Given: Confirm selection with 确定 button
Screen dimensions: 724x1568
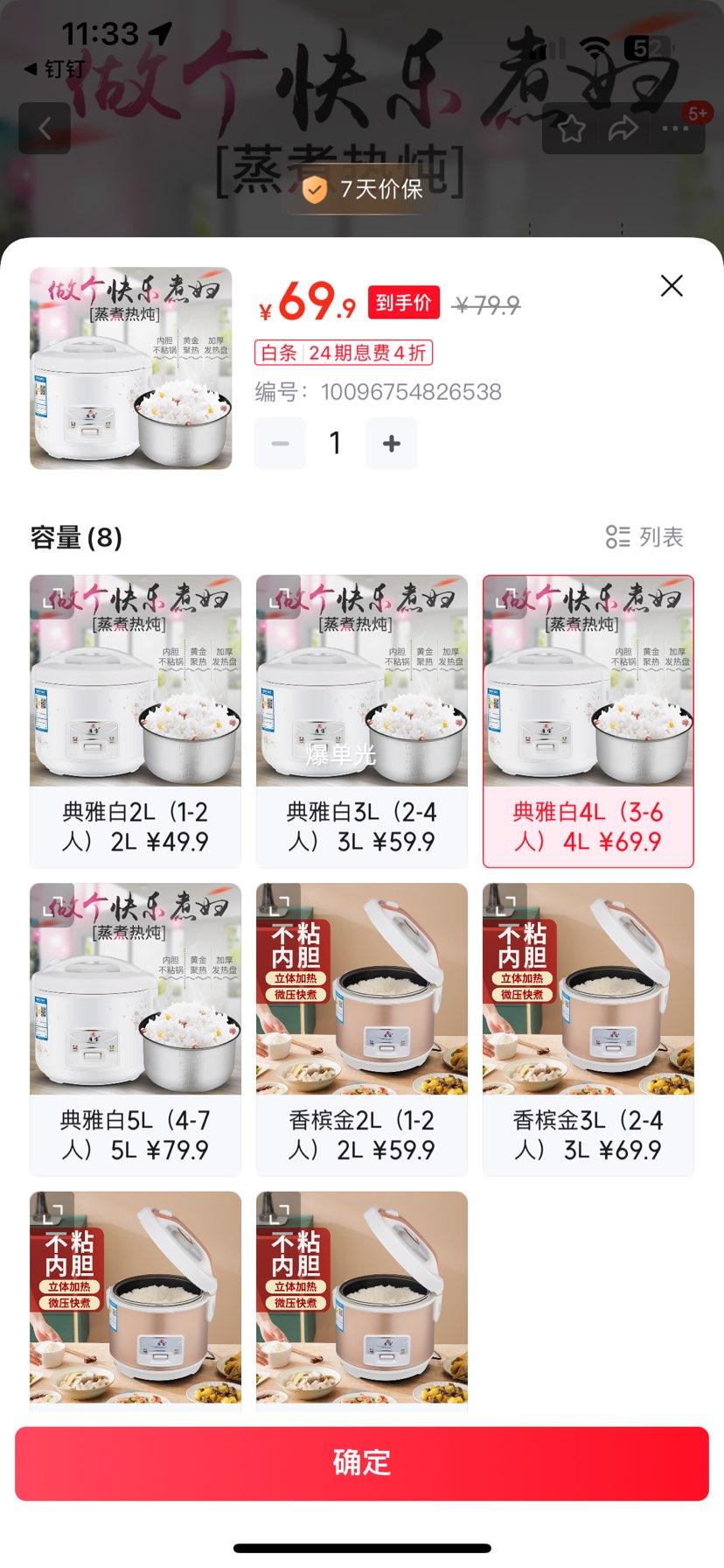Looking at the screenshot, I should coord(361,1463).
